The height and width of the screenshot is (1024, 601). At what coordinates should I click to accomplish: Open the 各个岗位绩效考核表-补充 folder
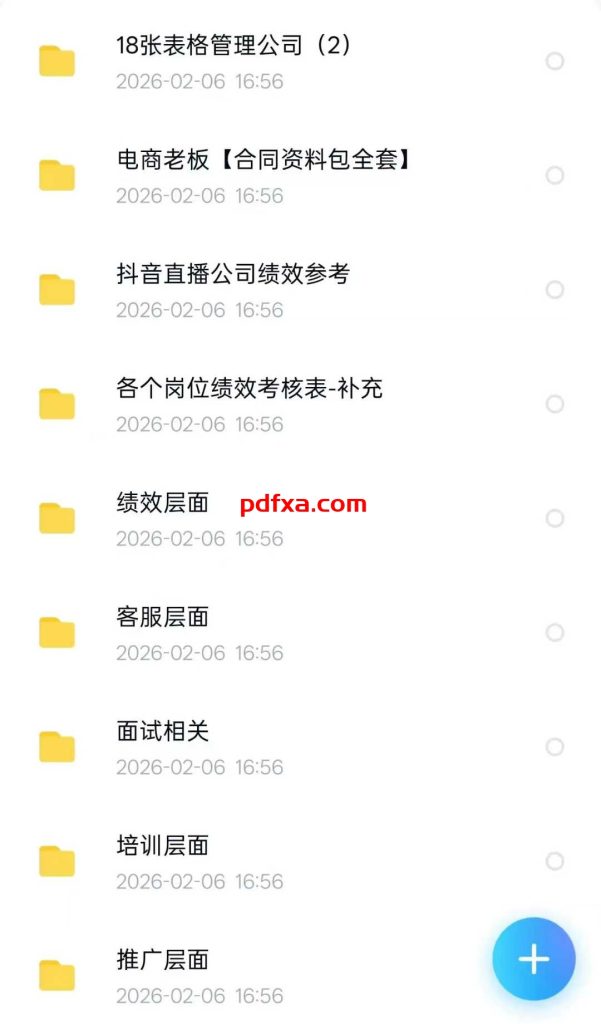pos(249,389)
